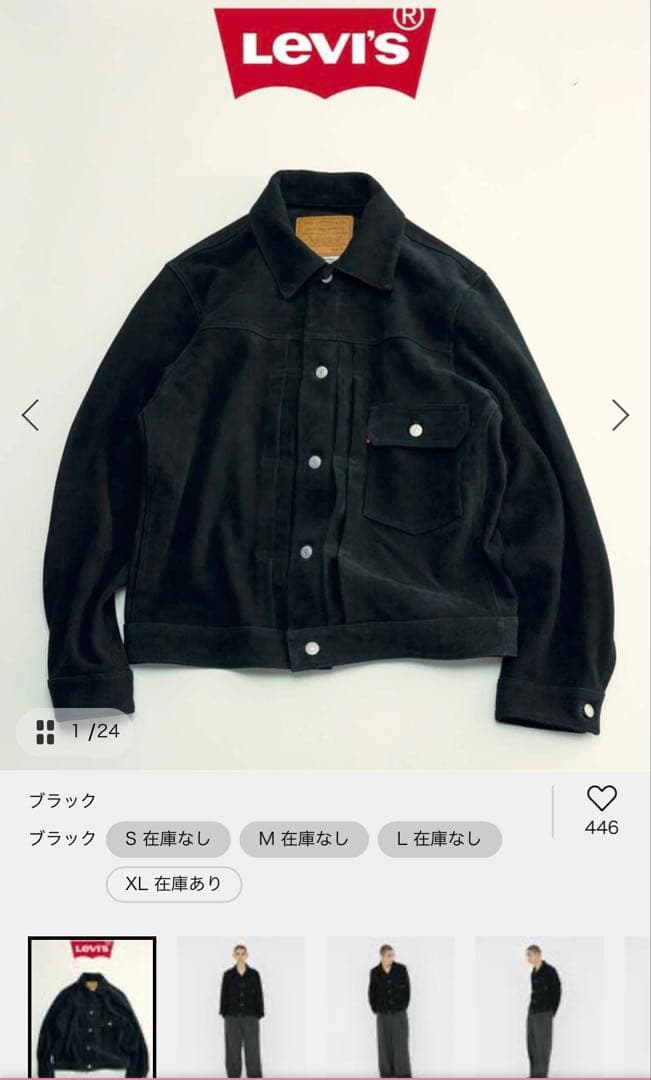651x1080 pixels.
Task: Select size S 在庫なし
Action: pyautogui.click(x=168, y=839)
